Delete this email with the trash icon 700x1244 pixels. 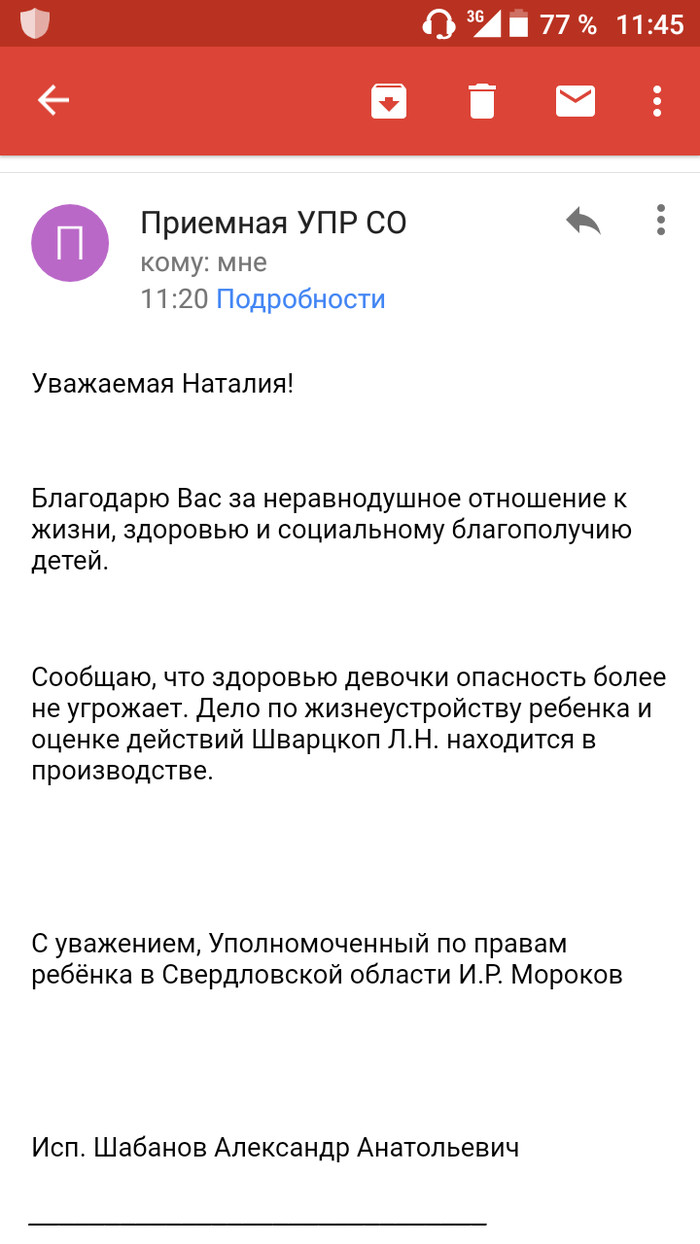(482, 100)
